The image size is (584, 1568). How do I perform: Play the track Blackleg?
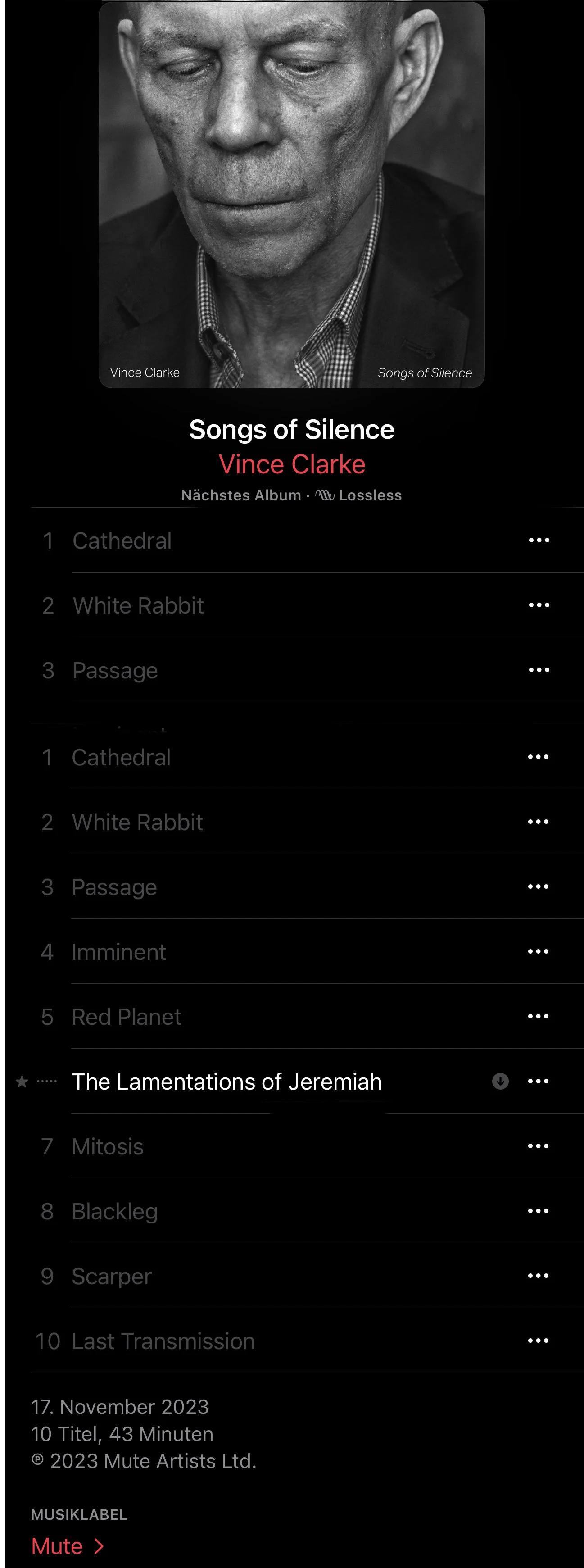pos(114,1211)
